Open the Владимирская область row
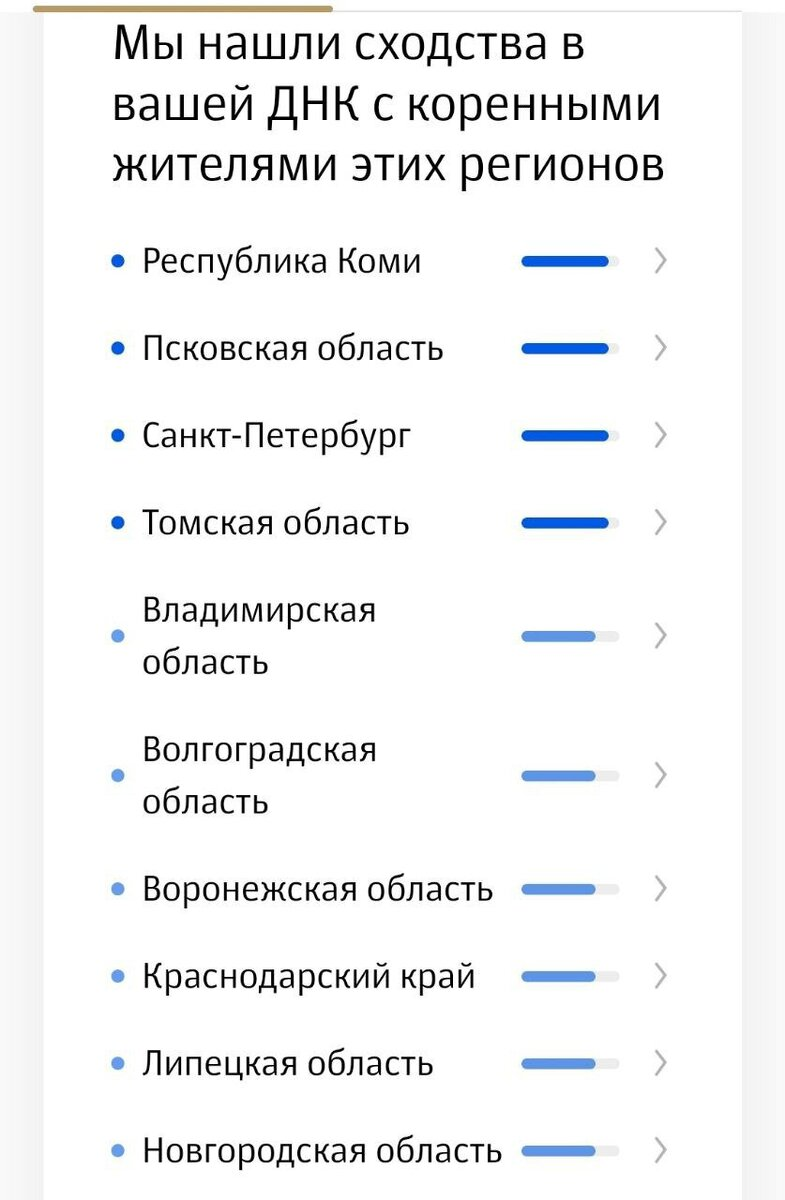This screenshot has width=785, height=1200. [390, 636]
